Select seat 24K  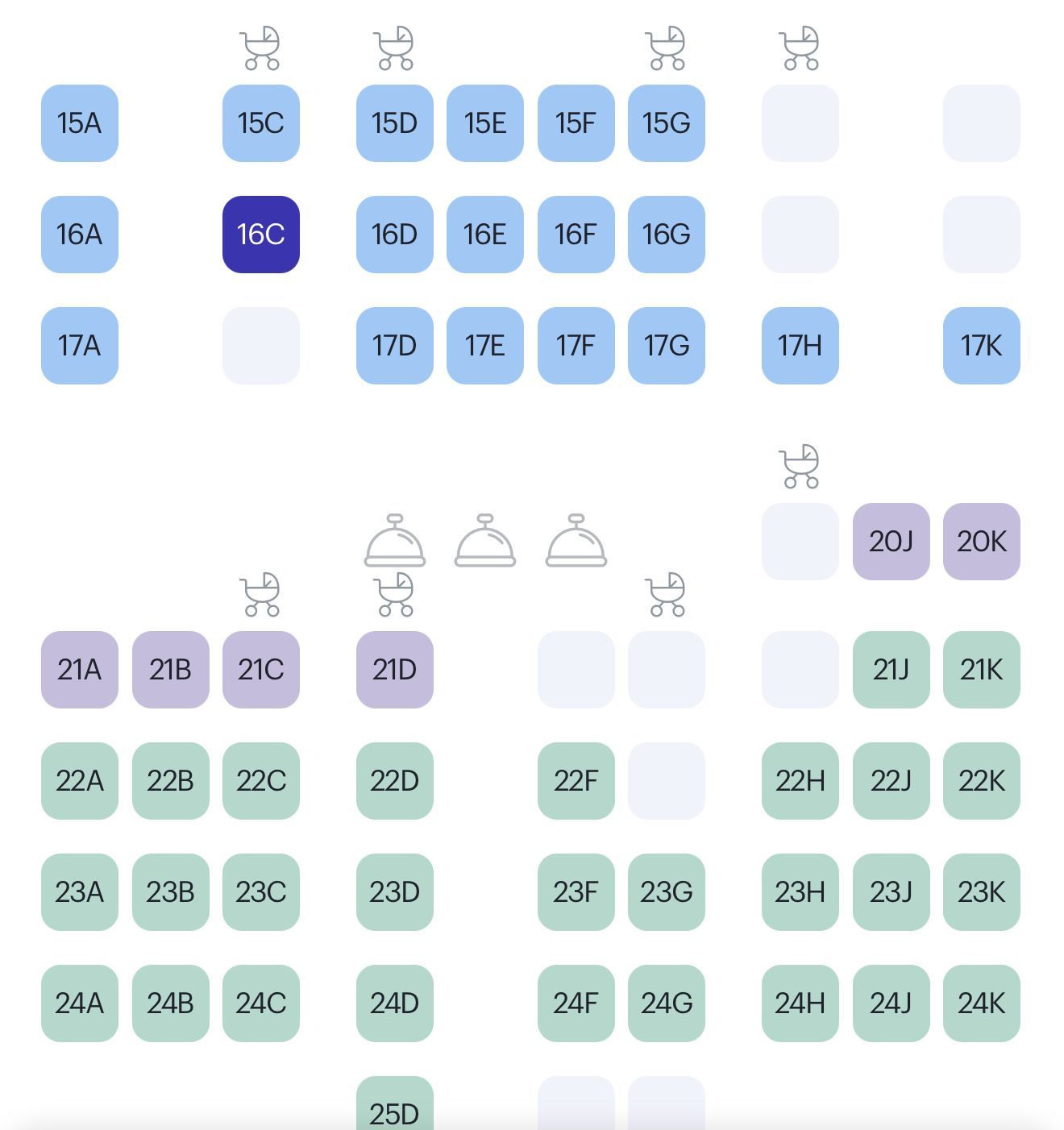981,1003
